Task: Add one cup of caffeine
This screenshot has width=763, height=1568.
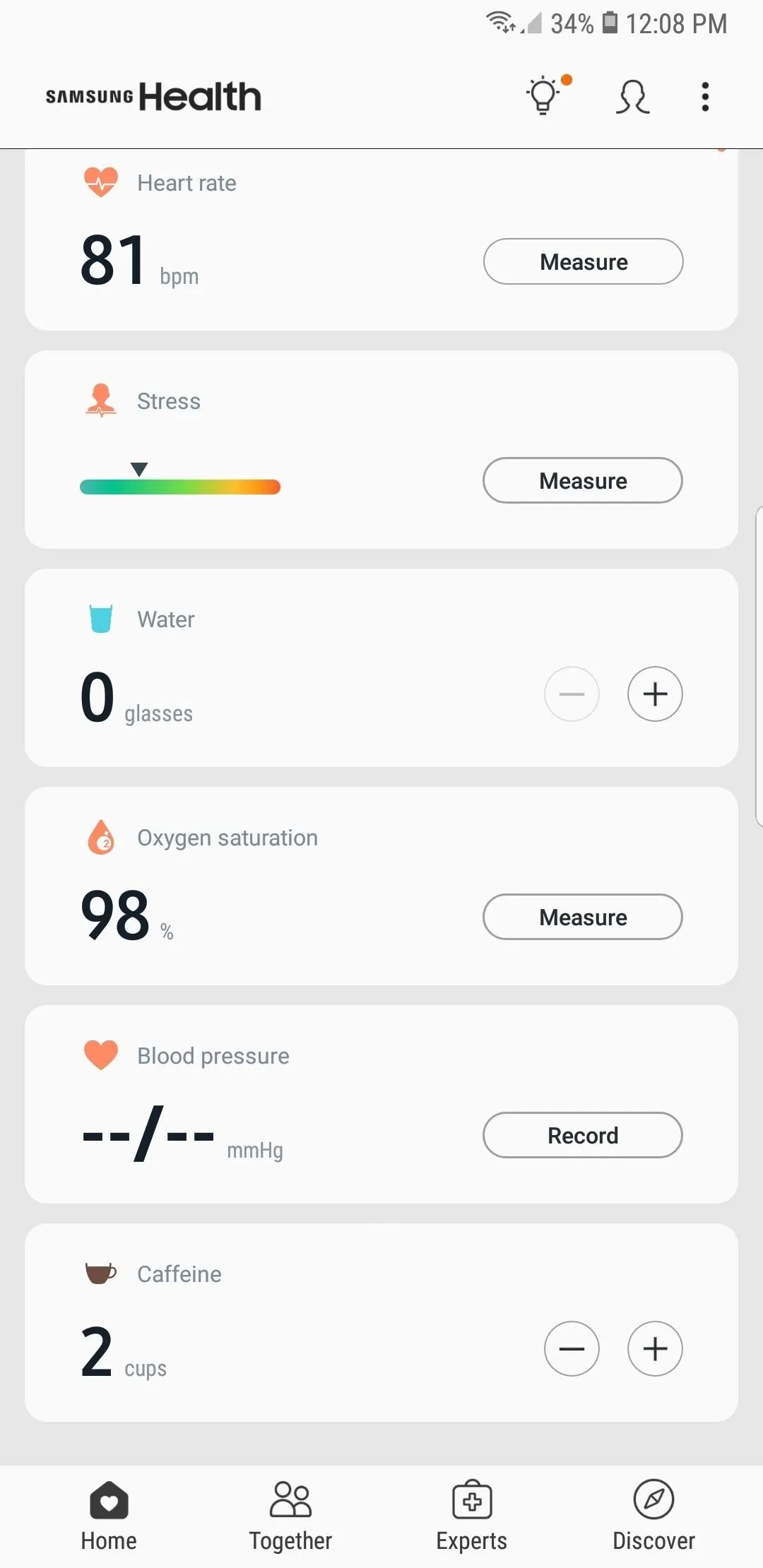Action: point(655,1348)
